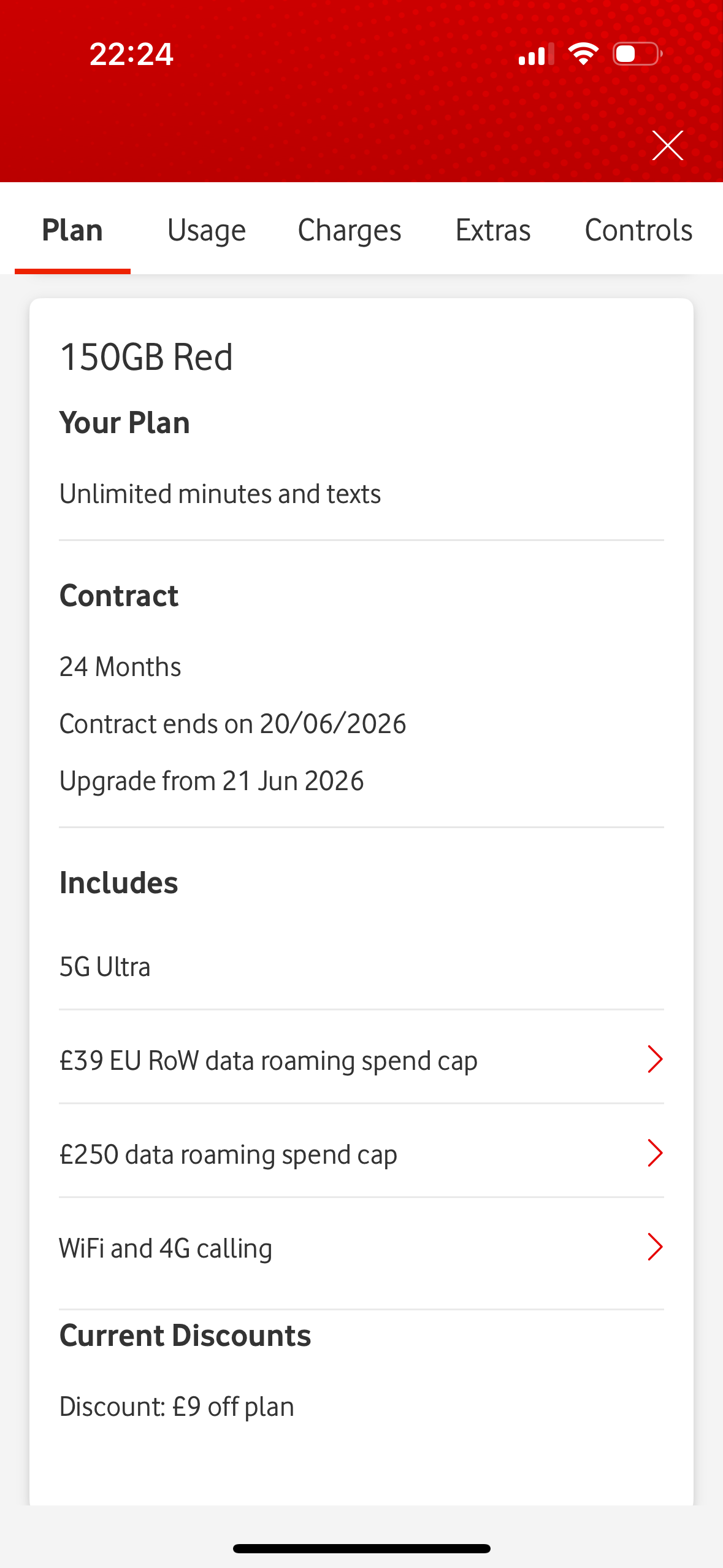
Task: Select the Plan tab
Action: [x=72, y=231]
